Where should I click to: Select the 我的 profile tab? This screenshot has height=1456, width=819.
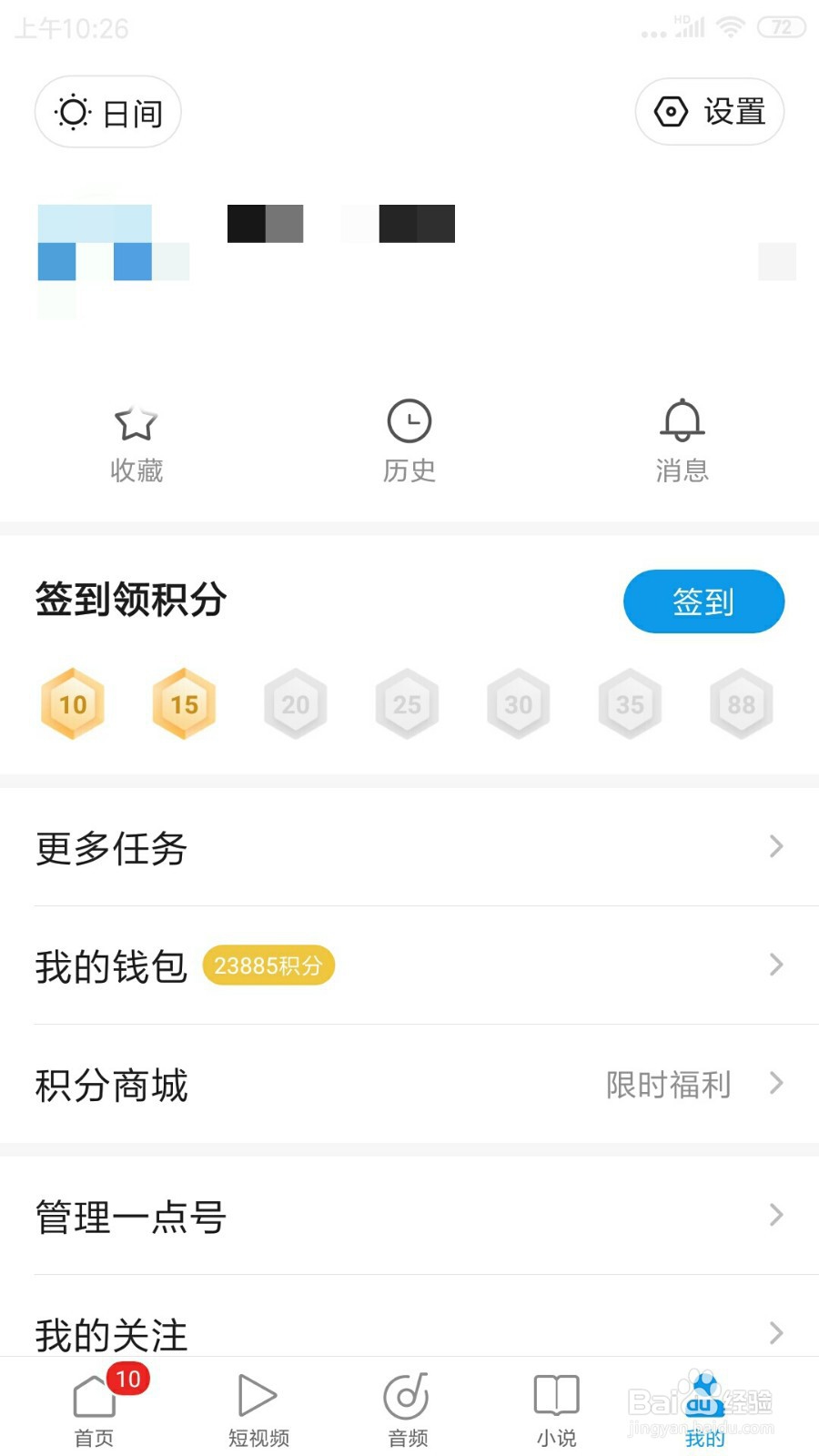tap(704, 1409)
